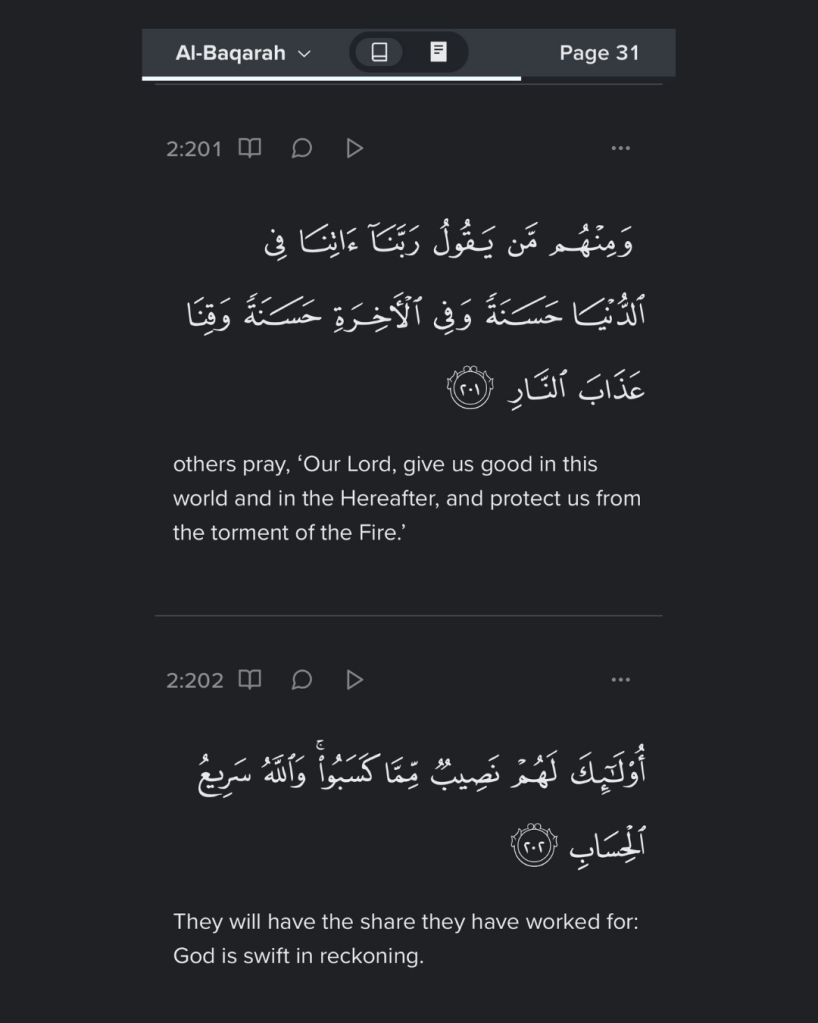Open more options for verse 2:202

(620, 680)
